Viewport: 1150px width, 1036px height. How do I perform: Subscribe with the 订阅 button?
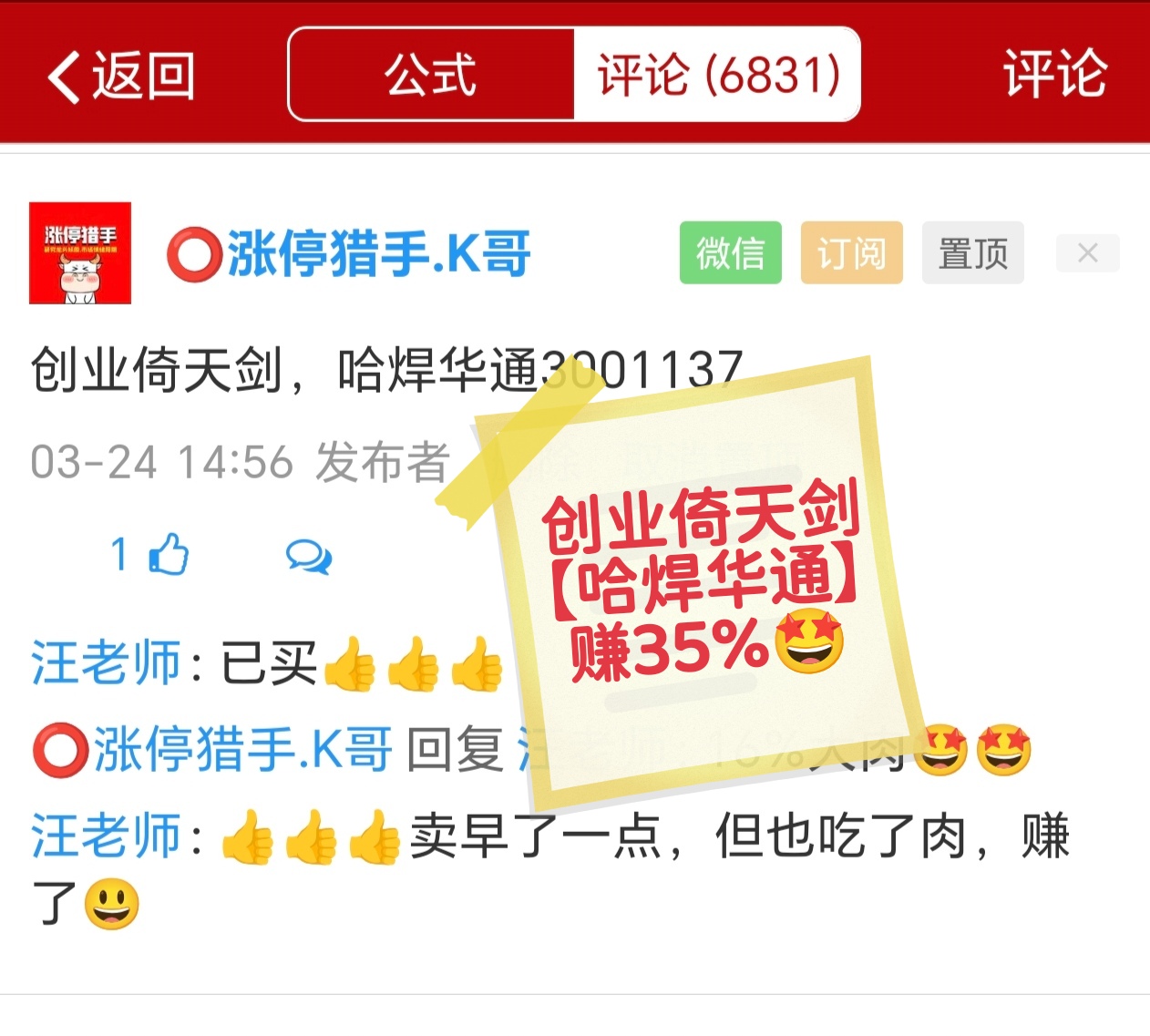851,252
